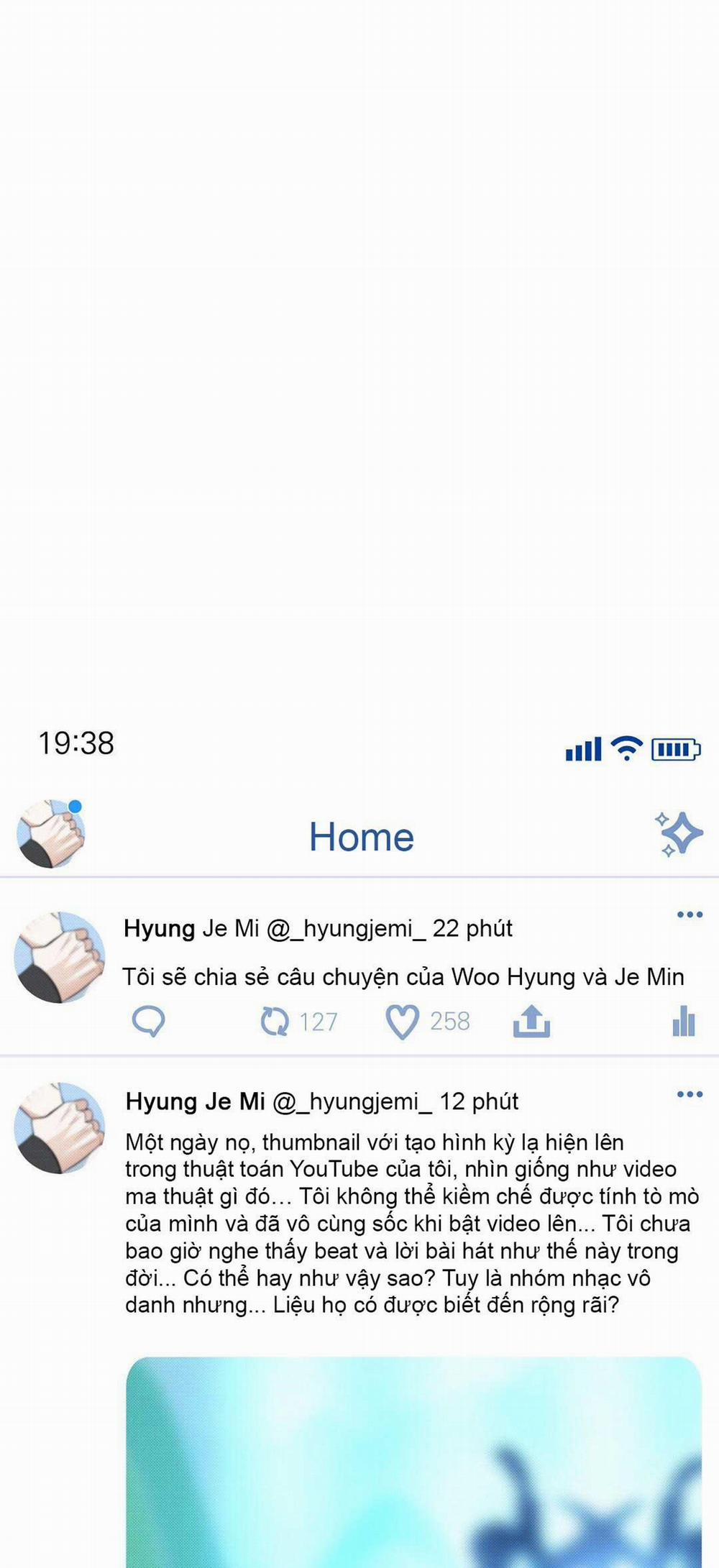View analytics with the bar chart icon
This screenshot has width=719, height=1568.
tap(684, 1022)
